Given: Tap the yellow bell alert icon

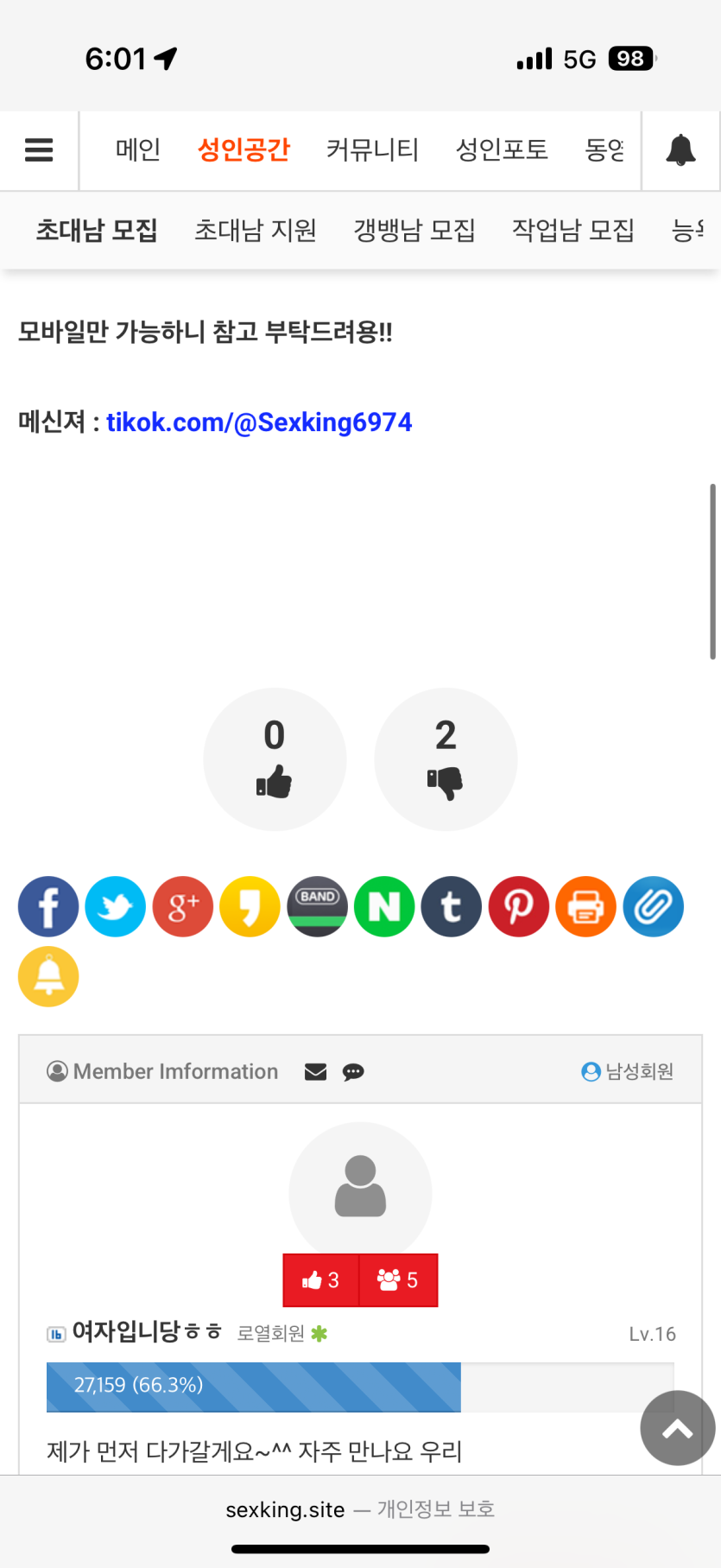Looking at the screenshot, I should pyautogui.click(x=48, y=977).
